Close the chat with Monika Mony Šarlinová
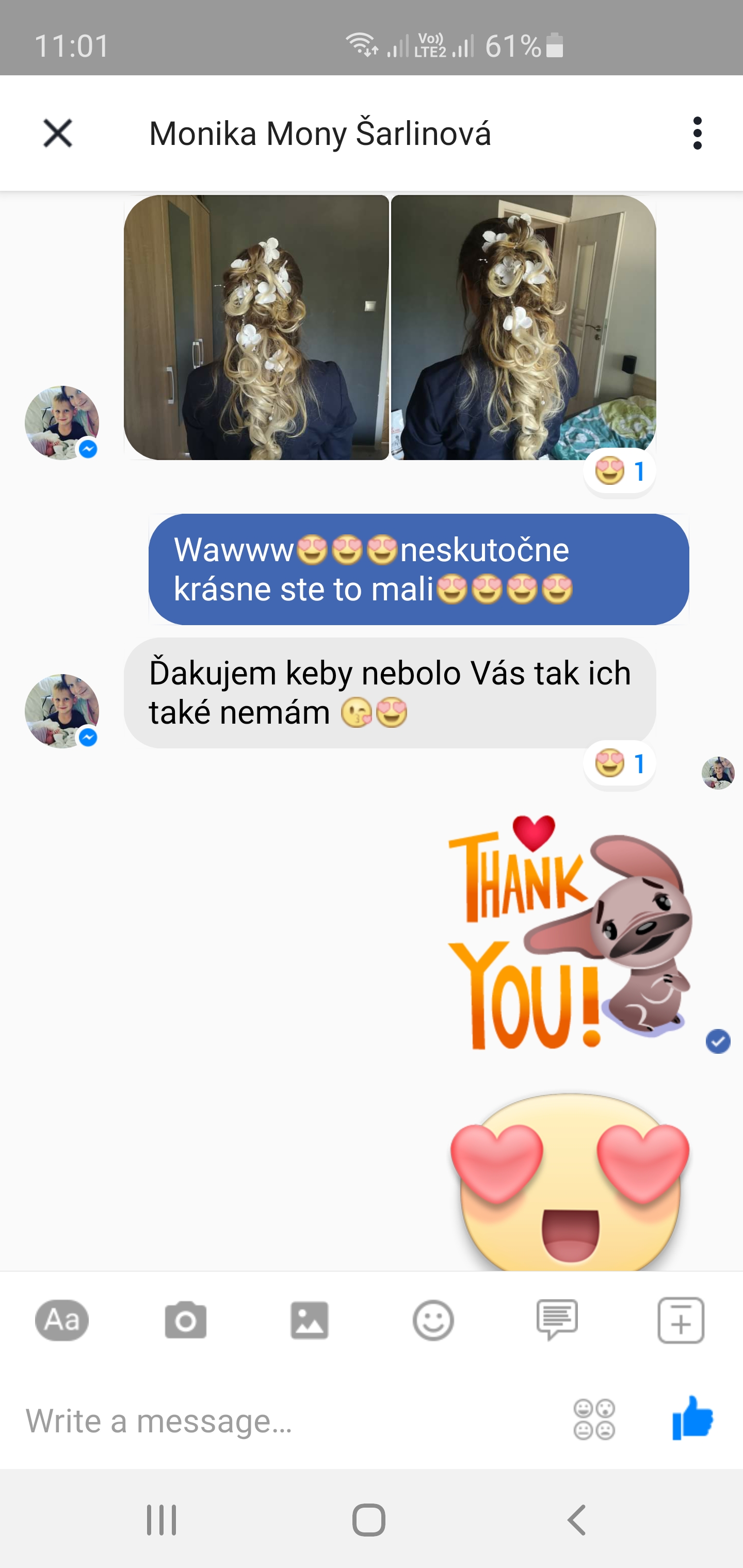The width and height of the screenshot is (743, 1568). (58, 133)
